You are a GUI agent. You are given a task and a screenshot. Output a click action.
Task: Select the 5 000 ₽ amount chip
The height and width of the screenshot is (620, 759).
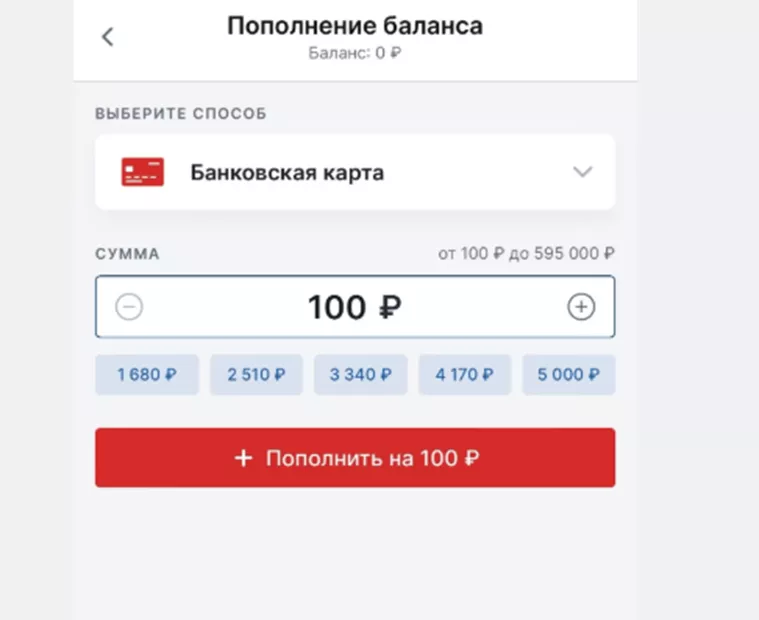pyautogui.click(x=568, y=375)
